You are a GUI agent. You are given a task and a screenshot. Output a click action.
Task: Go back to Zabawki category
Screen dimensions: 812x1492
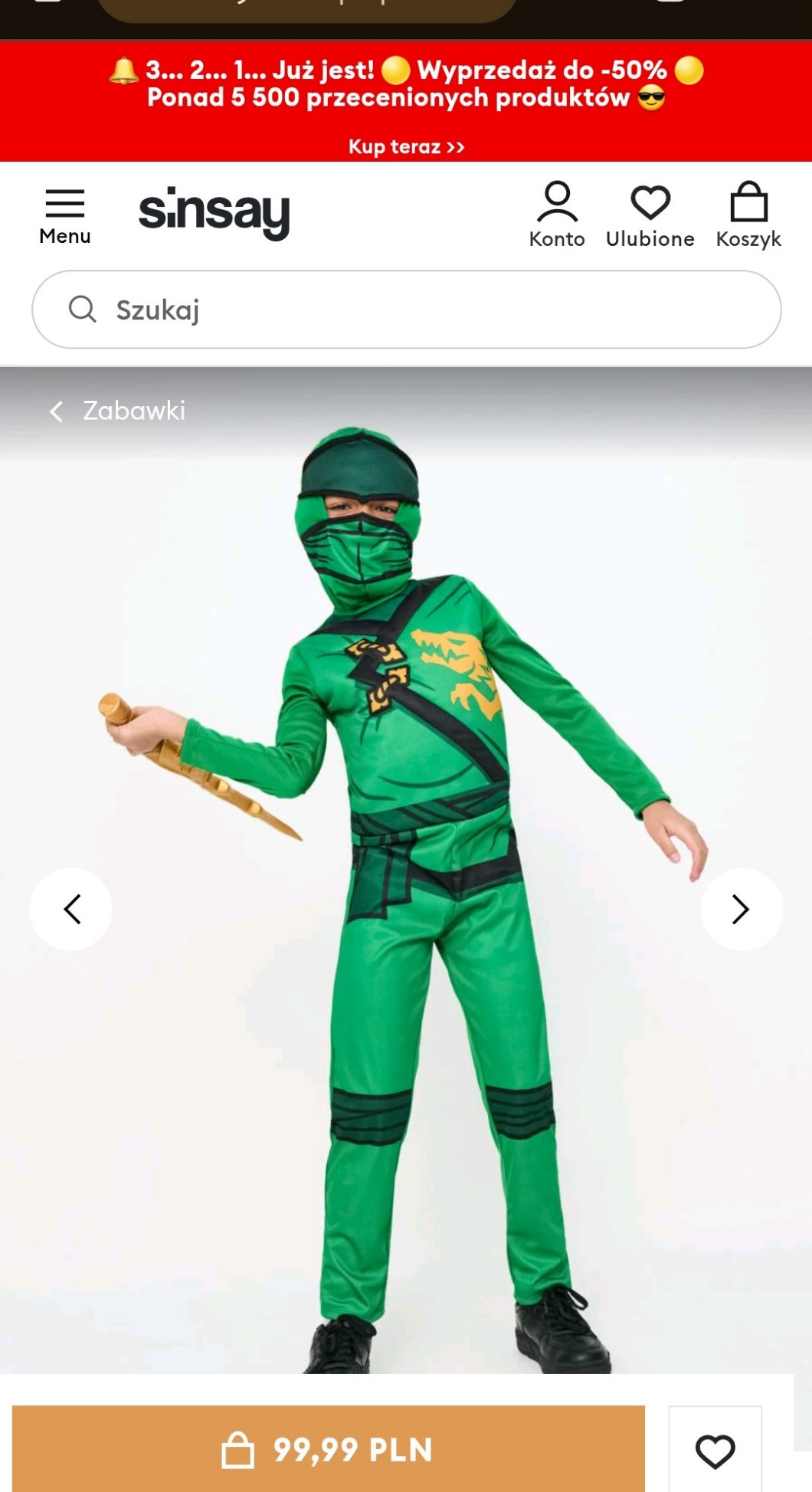click(x=119, y=411)
